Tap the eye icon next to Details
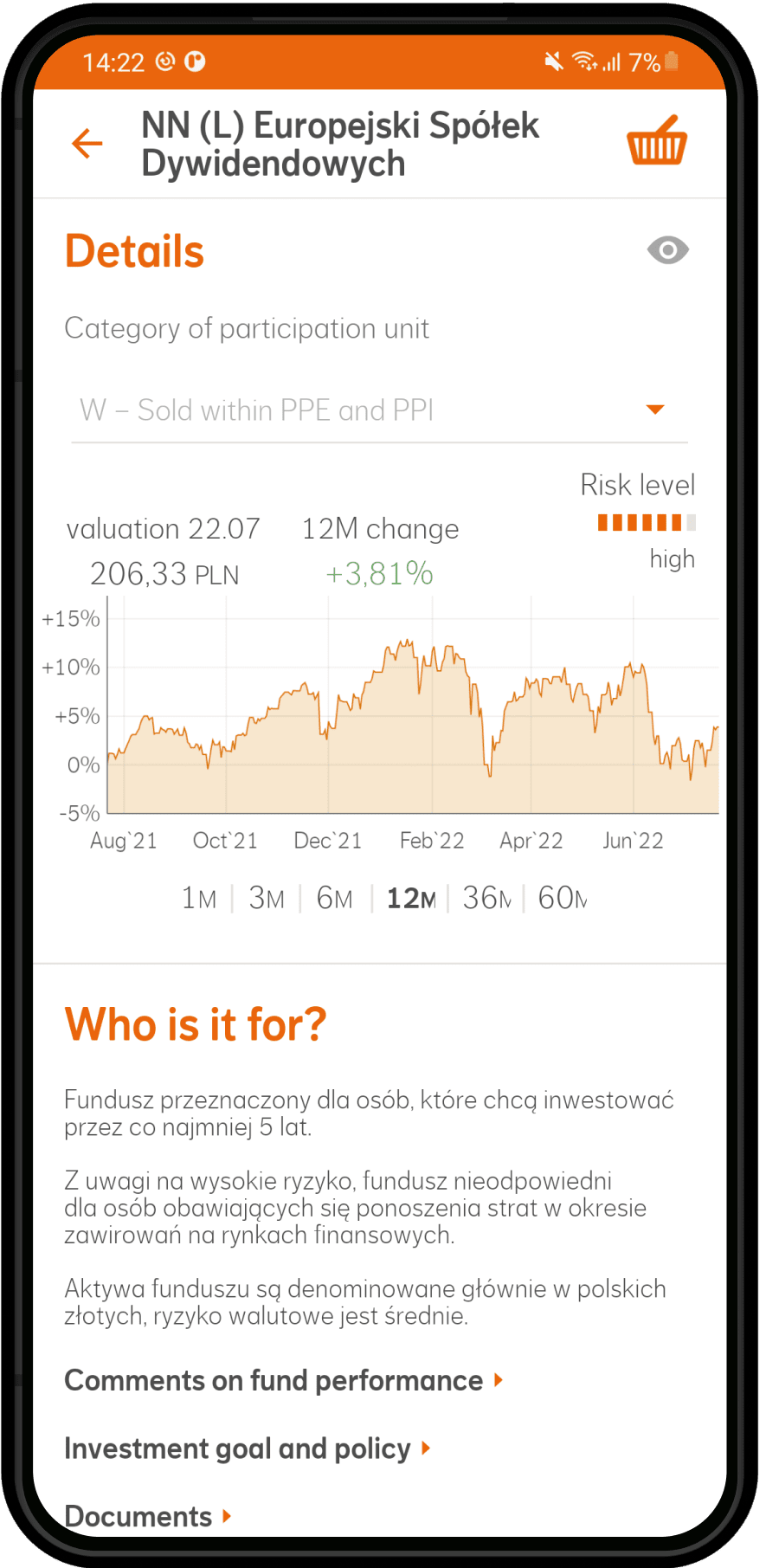 point(667,251)
